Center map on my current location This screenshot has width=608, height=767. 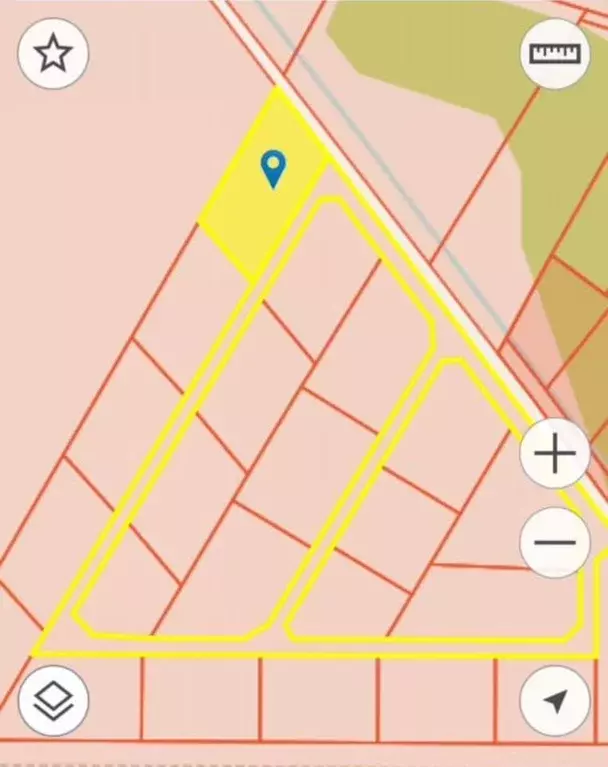[555, 701]
